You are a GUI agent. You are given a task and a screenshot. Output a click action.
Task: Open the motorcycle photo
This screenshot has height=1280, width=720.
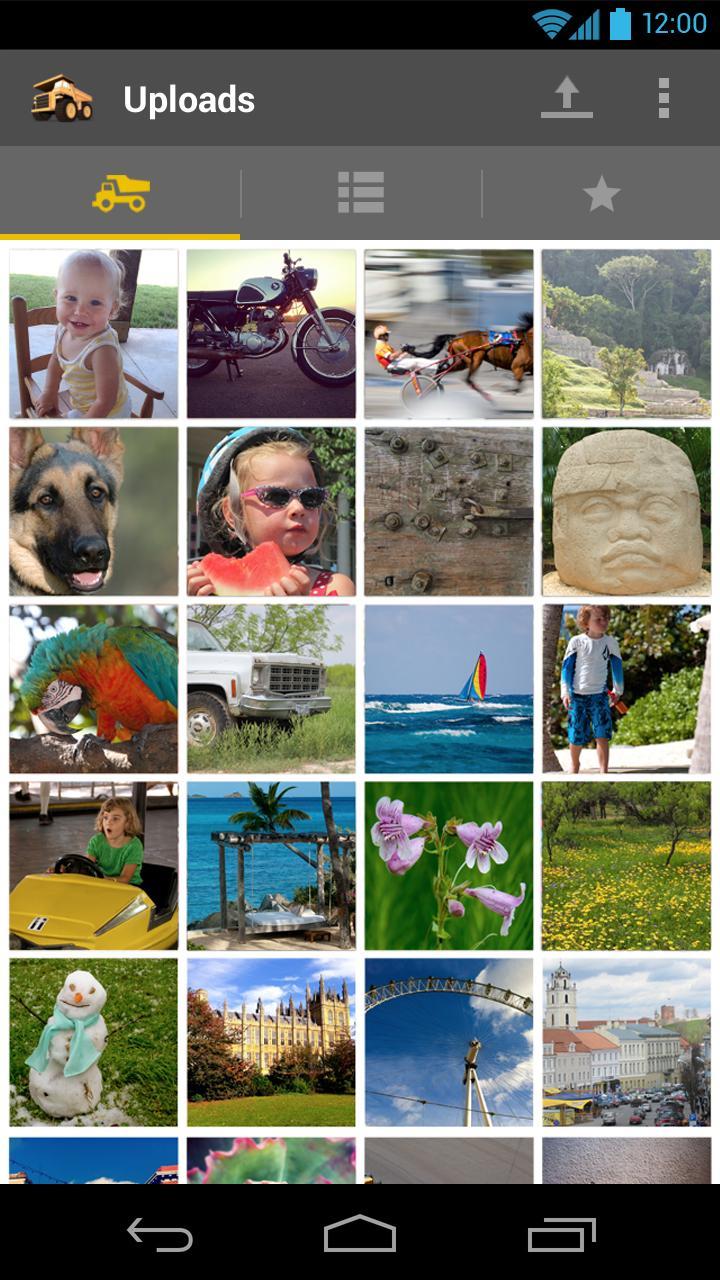pos(271,334)
